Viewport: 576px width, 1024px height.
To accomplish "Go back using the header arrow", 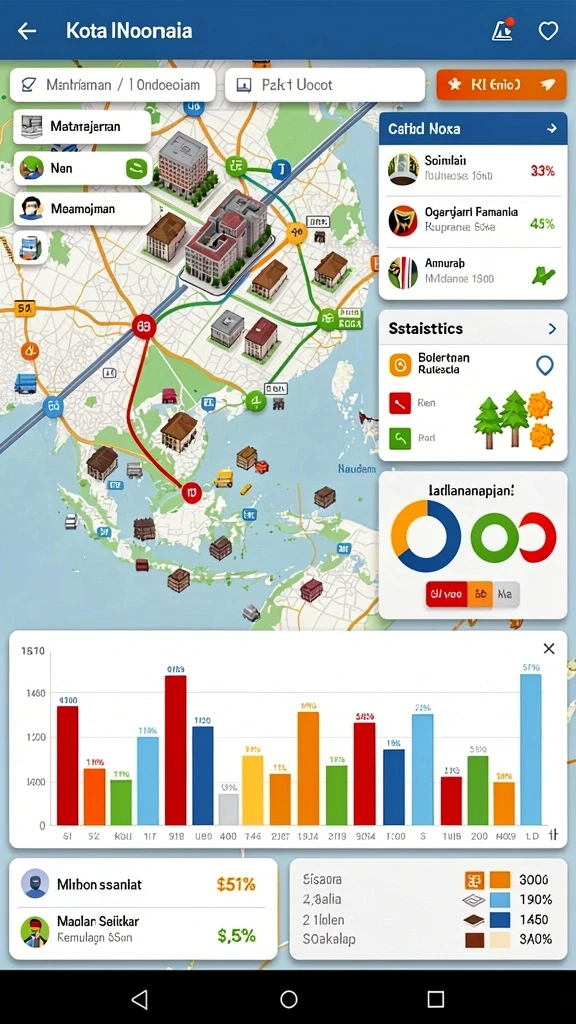I will pyautogui.click(x=27, y=31).
